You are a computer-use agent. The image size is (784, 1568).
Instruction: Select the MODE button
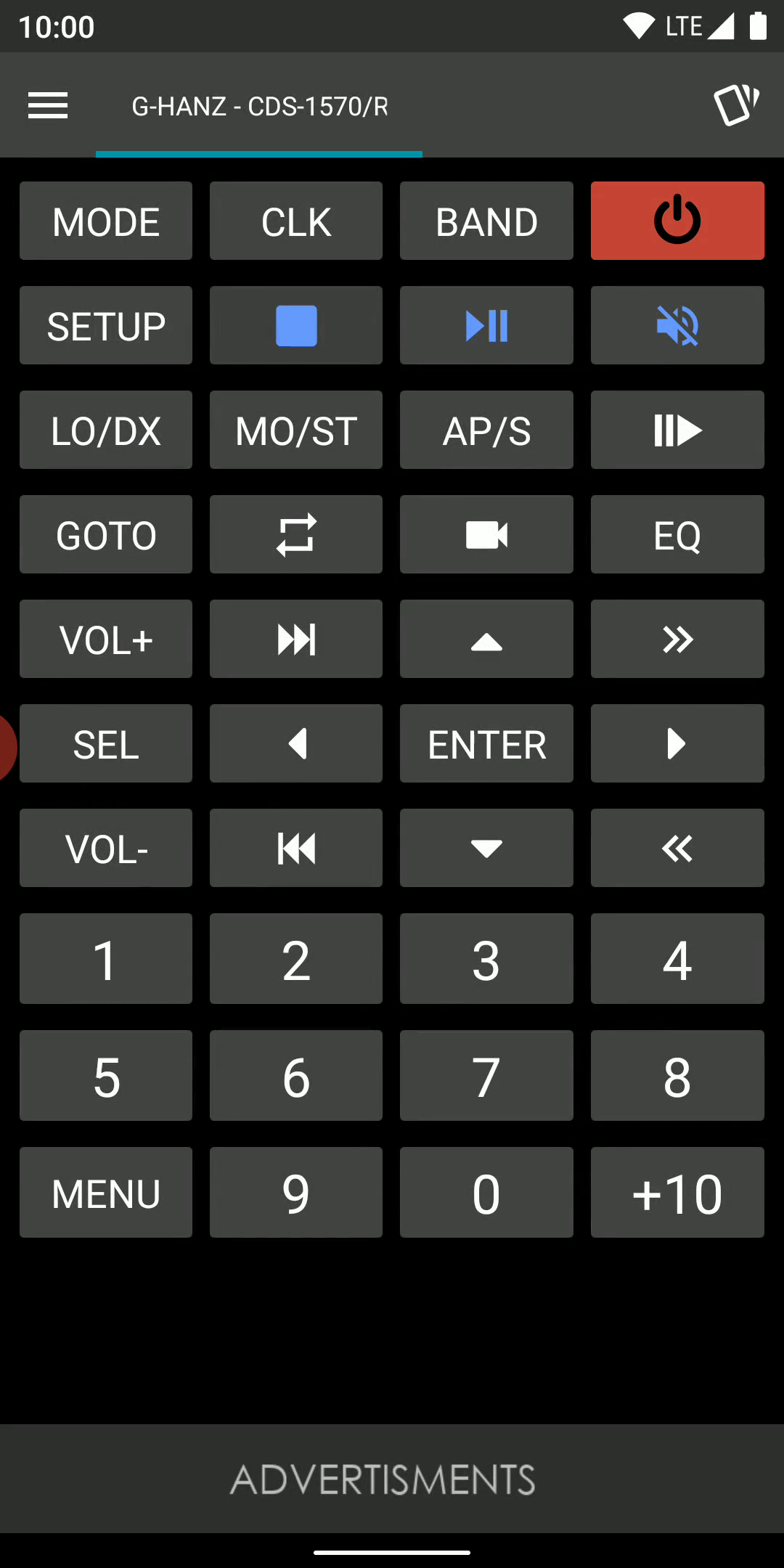[106, 221]
